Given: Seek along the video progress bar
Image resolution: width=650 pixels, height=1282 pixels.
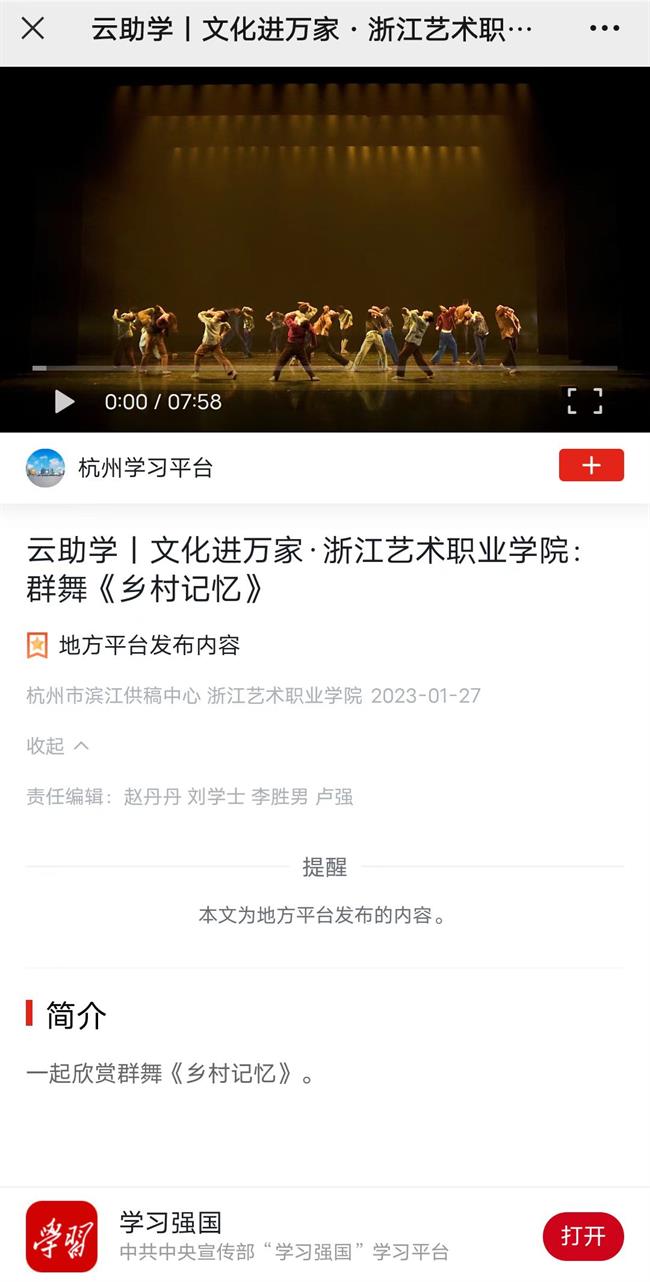Looking at the screenshot, I should (325, 368).
